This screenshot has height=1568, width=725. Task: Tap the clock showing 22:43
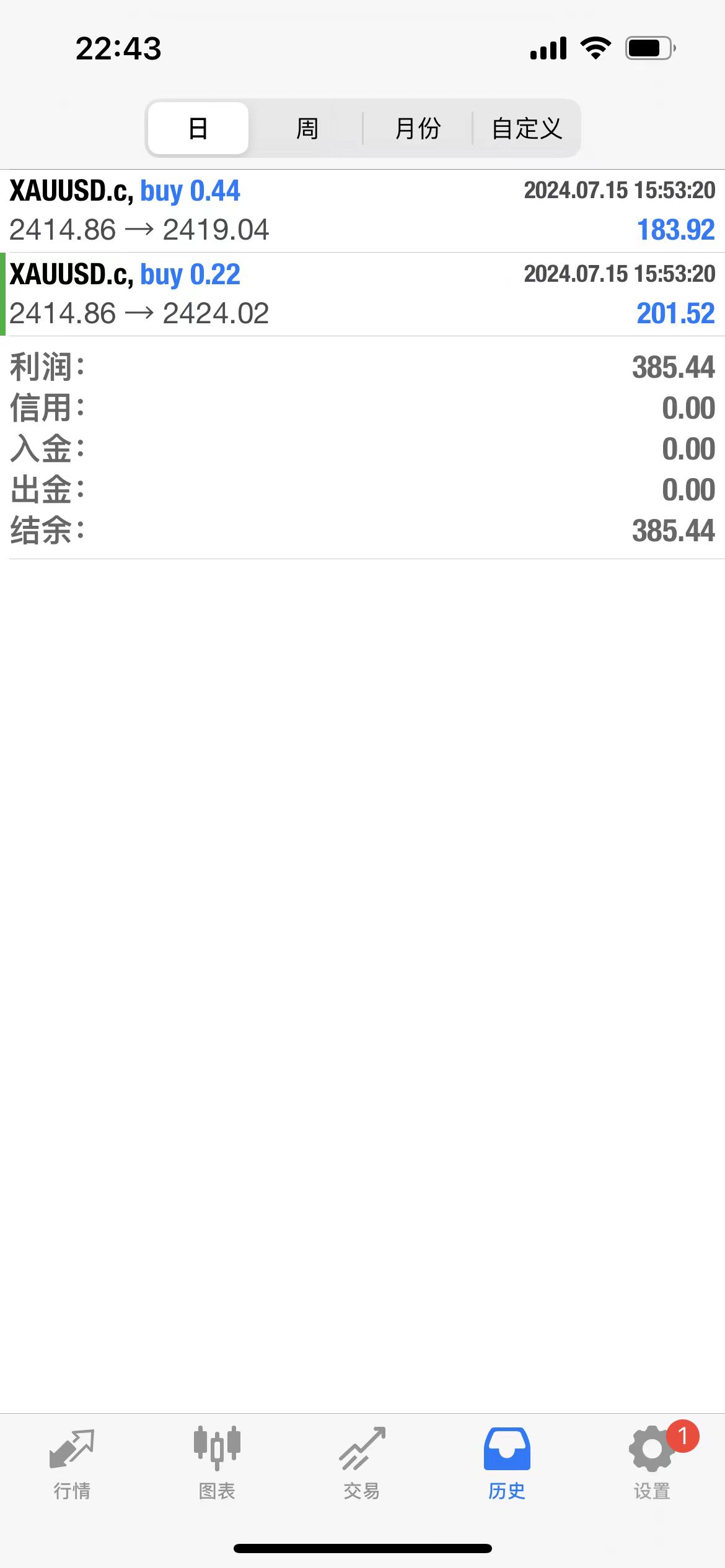coord(117,48)
